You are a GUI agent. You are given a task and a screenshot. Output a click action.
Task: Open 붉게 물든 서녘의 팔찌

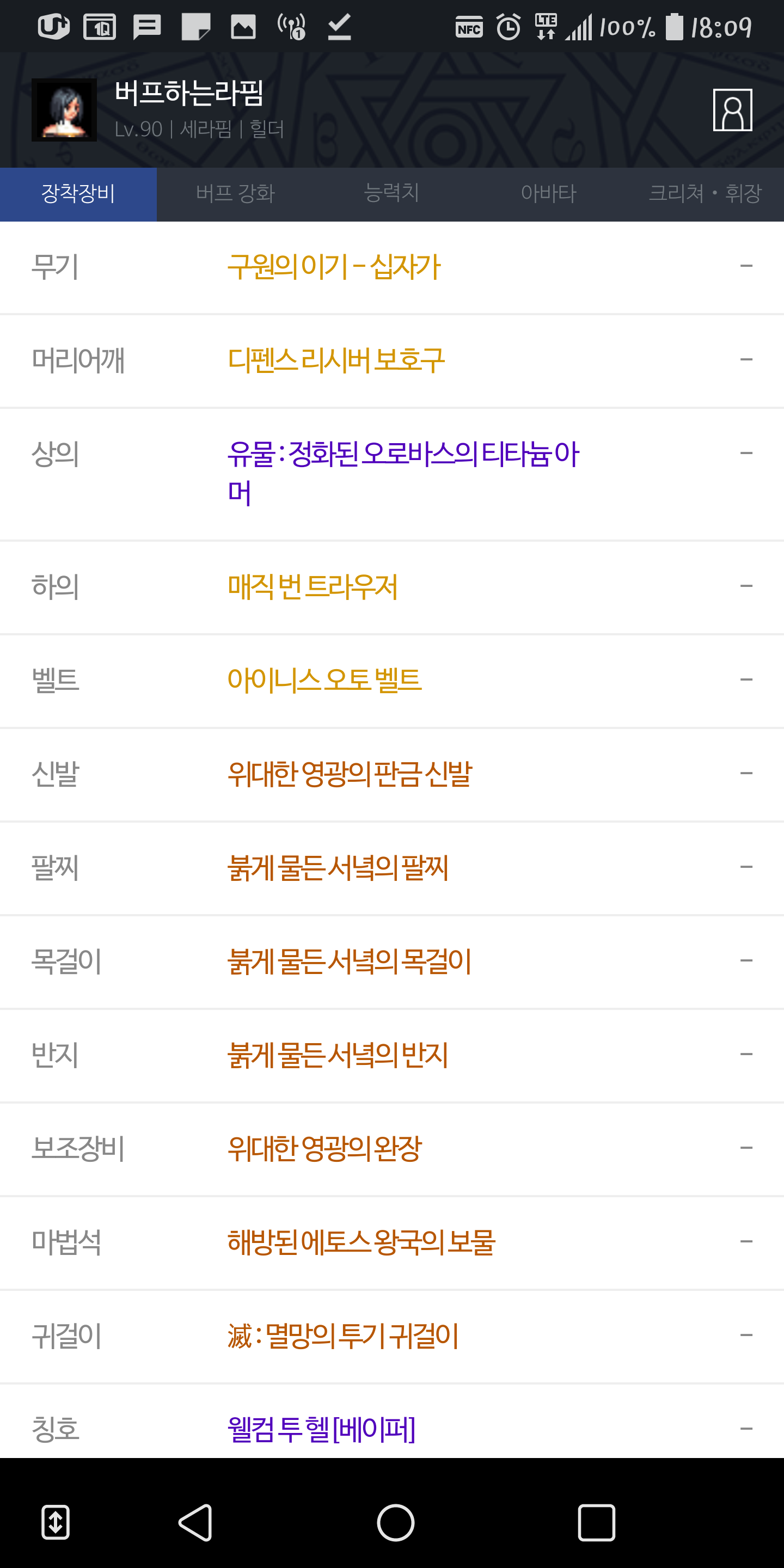click(x=337, y=867)
